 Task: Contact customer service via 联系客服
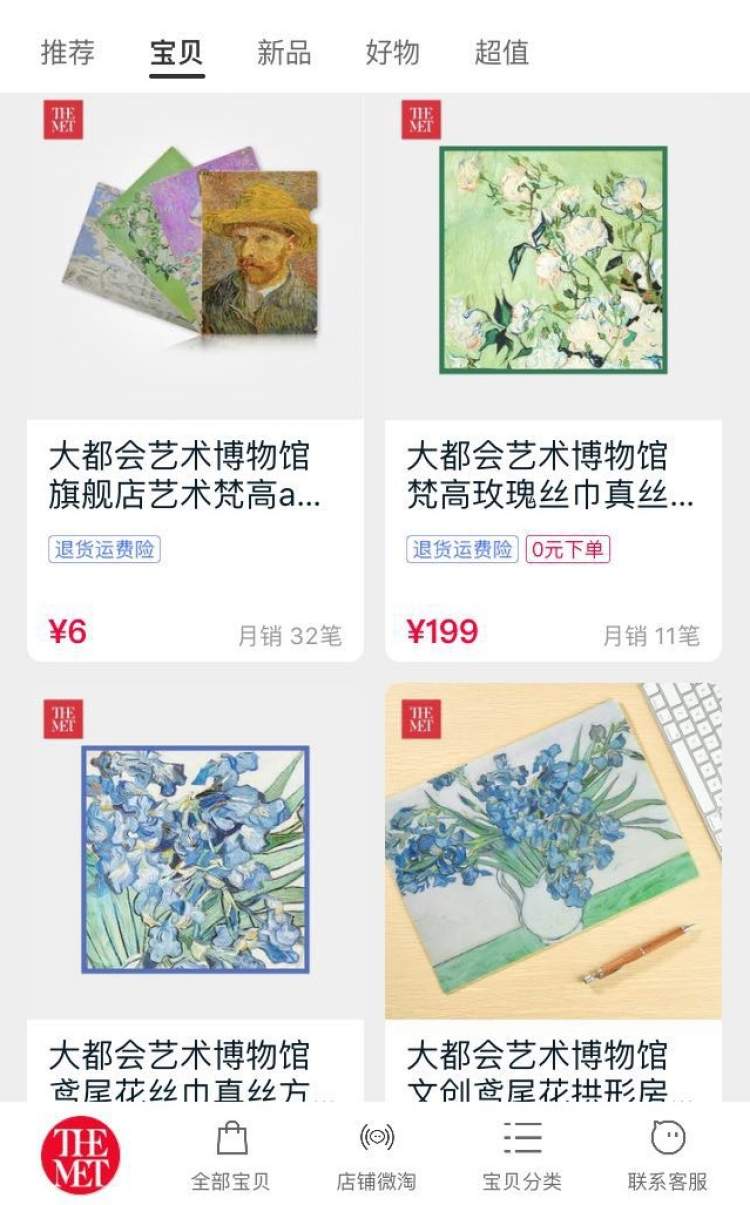pos(667,1155)
